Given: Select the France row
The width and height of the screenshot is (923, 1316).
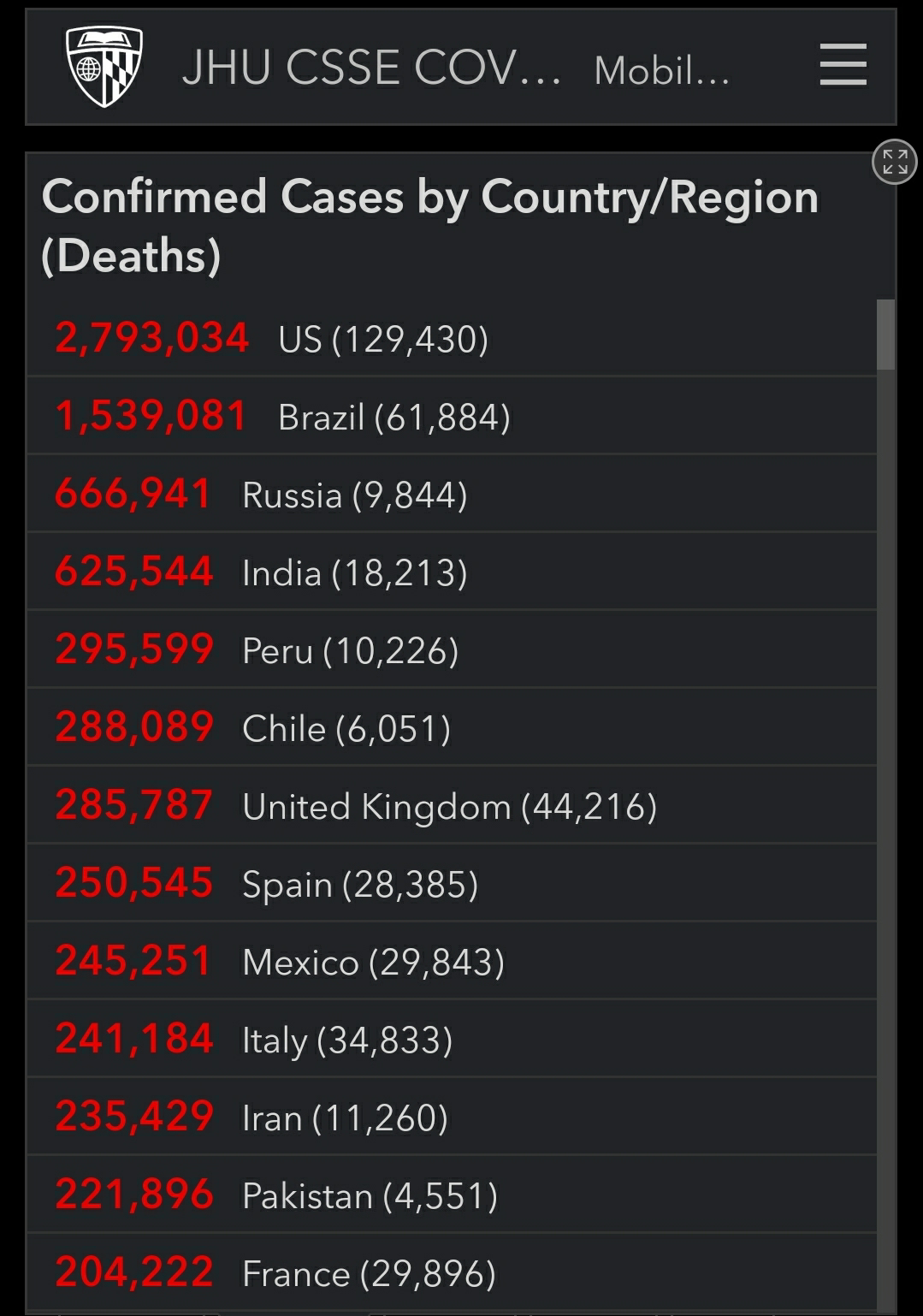Looking at the screenshot, I should point(452,1272).
